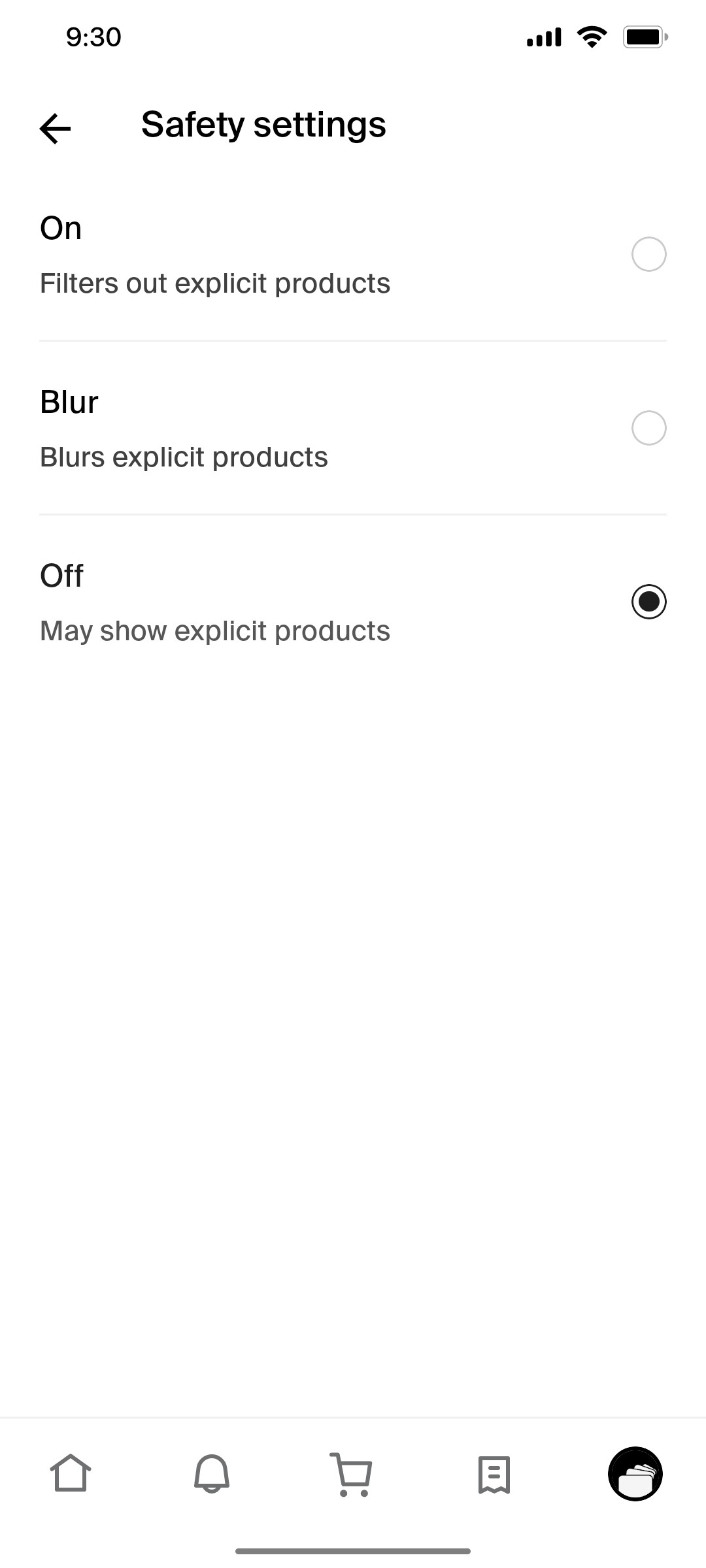706x1568 pixels.
Task: Open the profile avatar icon
Action: (635, 1472)
